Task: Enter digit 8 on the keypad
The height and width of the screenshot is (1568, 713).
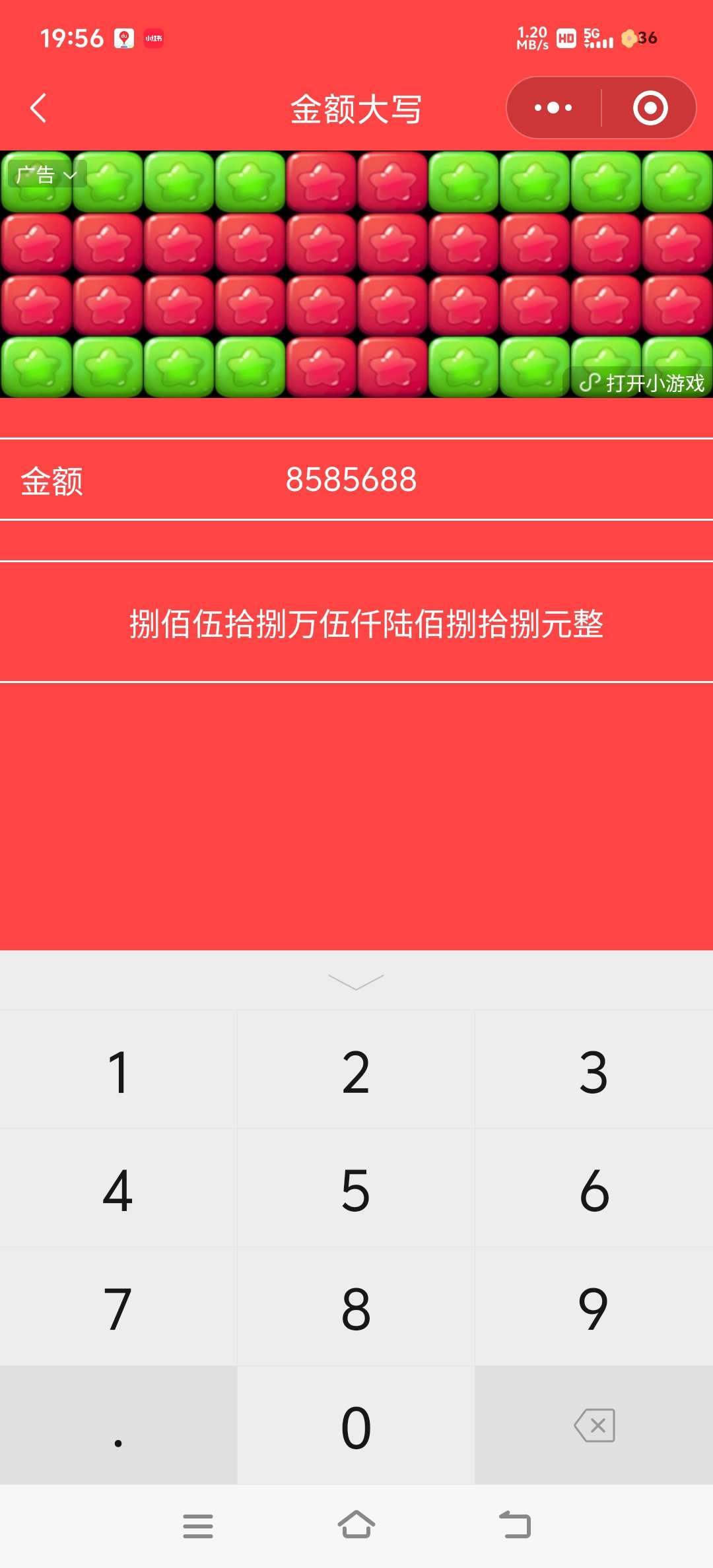Action: 356,1309
